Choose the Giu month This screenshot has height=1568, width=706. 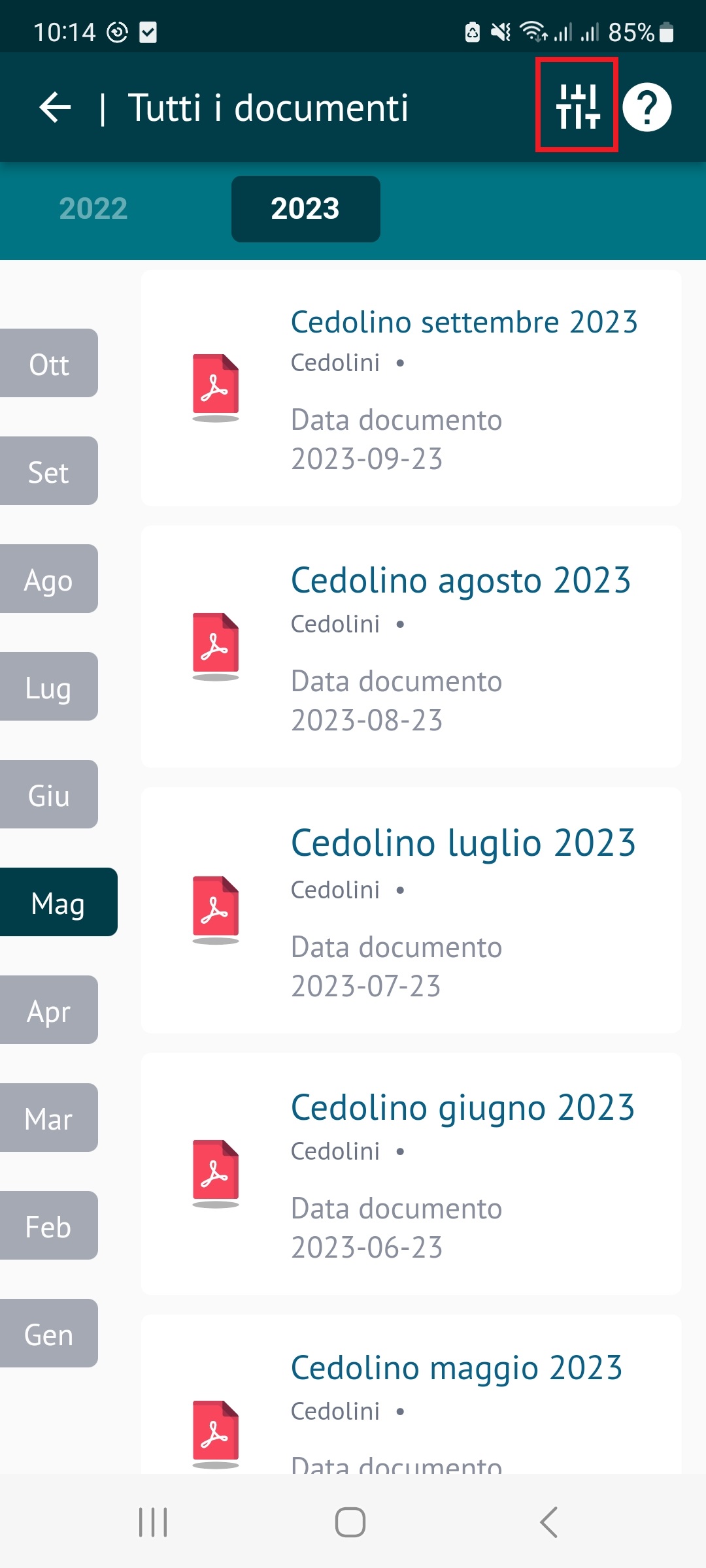tap(49, 795)
